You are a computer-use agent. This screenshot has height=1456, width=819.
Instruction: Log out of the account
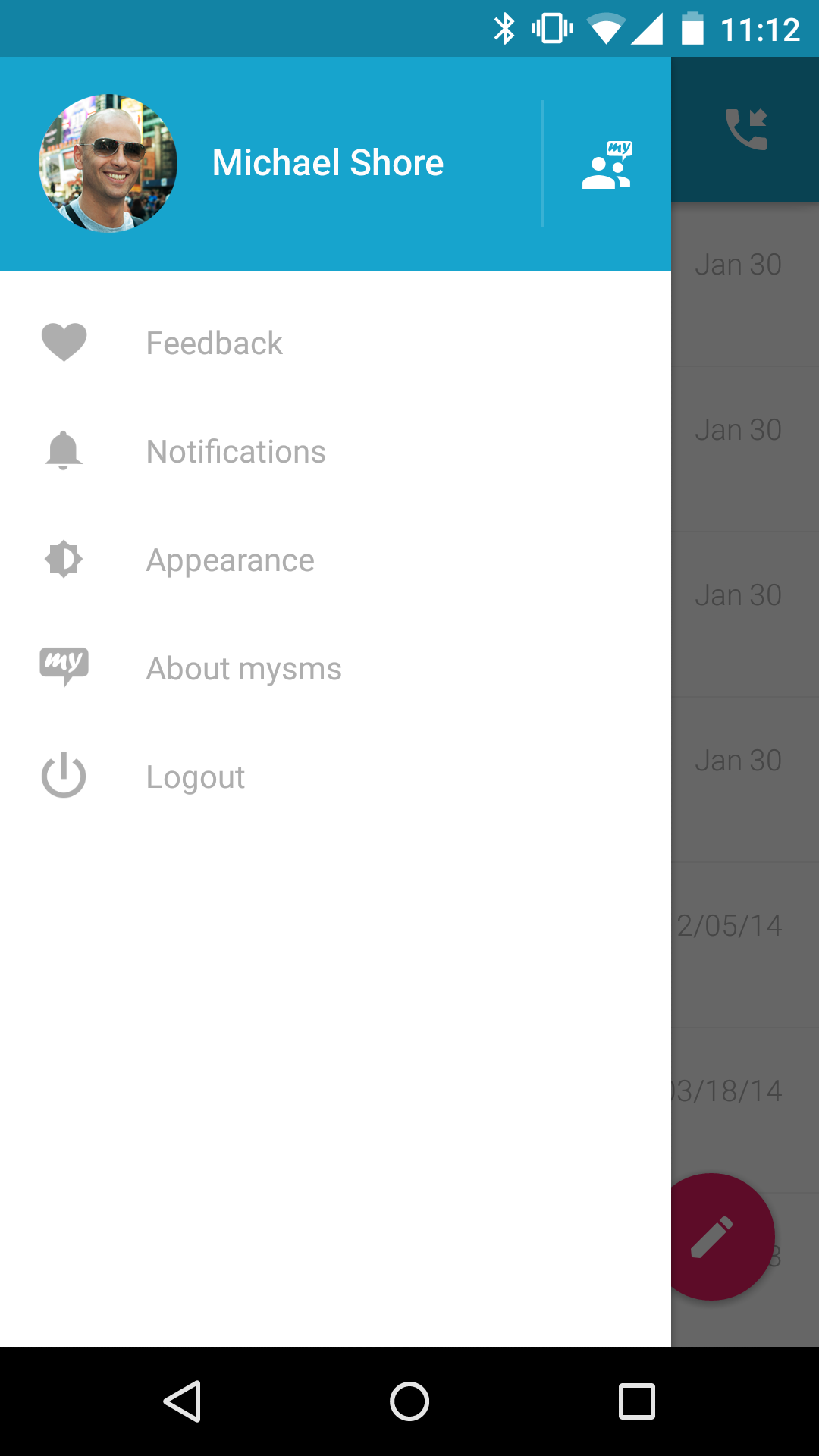pos(195,777)
